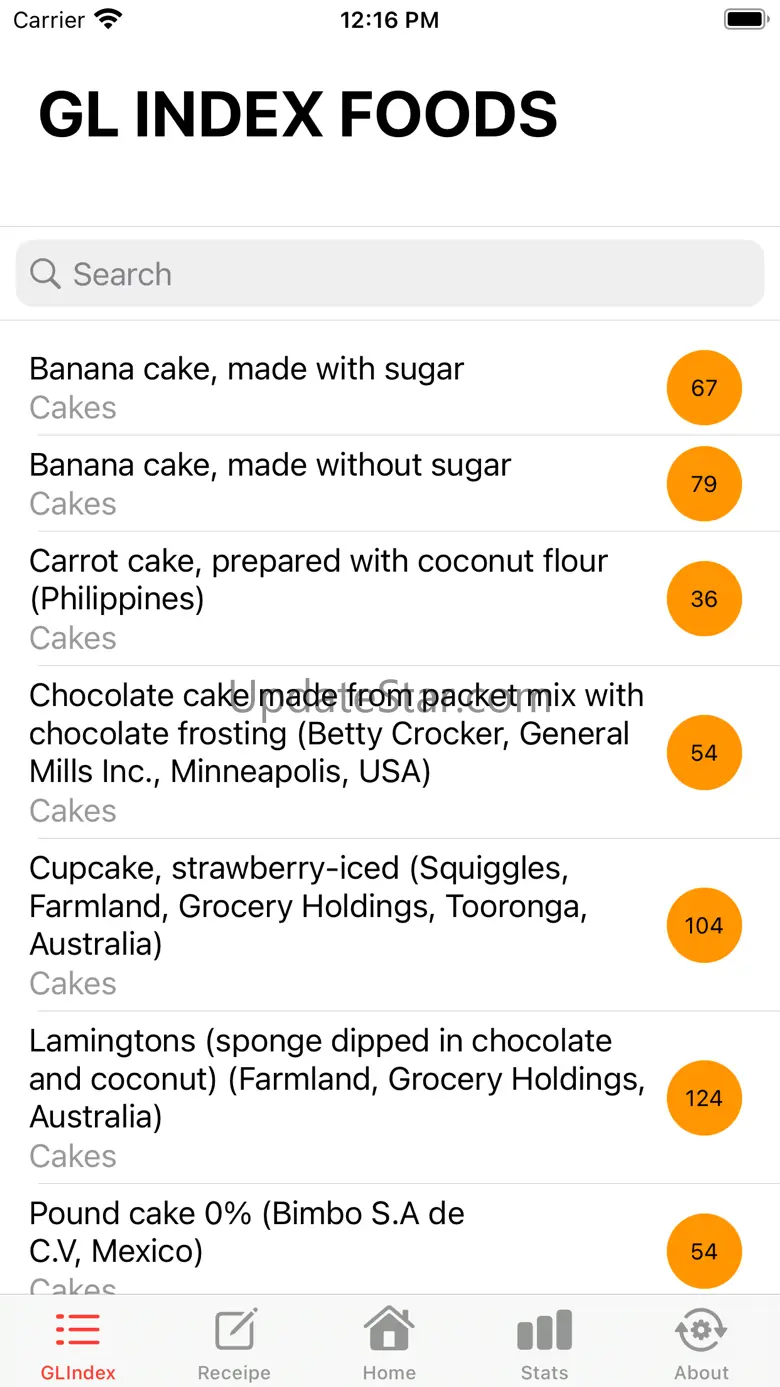Image resolution: width=780 pixels, height=1387 pixels.
Task: Select the Lamingtons food item
Action: point(340,1098)
